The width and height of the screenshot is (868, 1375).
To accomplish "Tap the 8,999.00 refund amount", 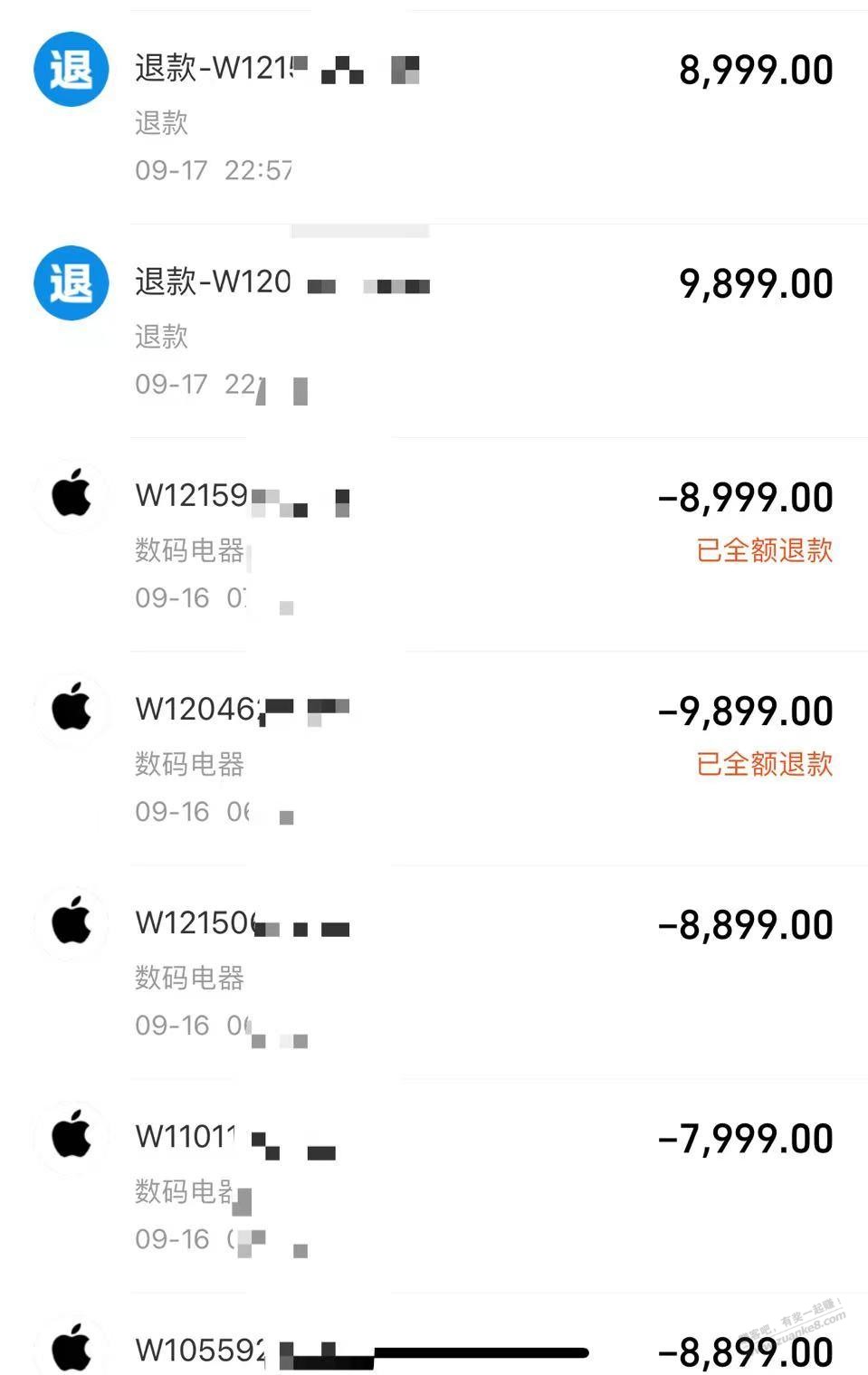I will click(x=754, y=68).
